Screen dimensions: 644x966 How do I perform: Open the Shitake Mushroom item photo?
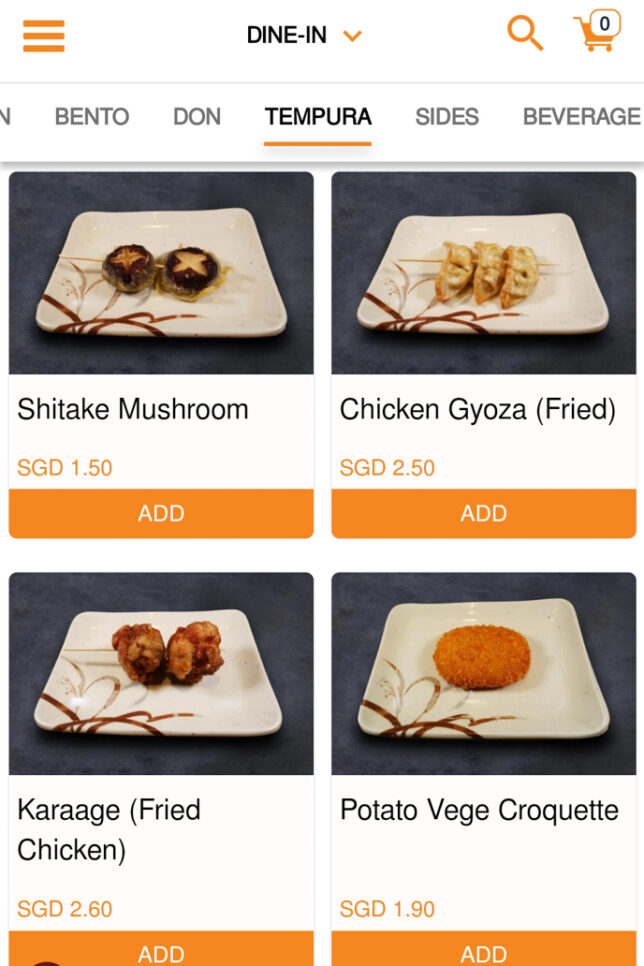coord(161,273)
